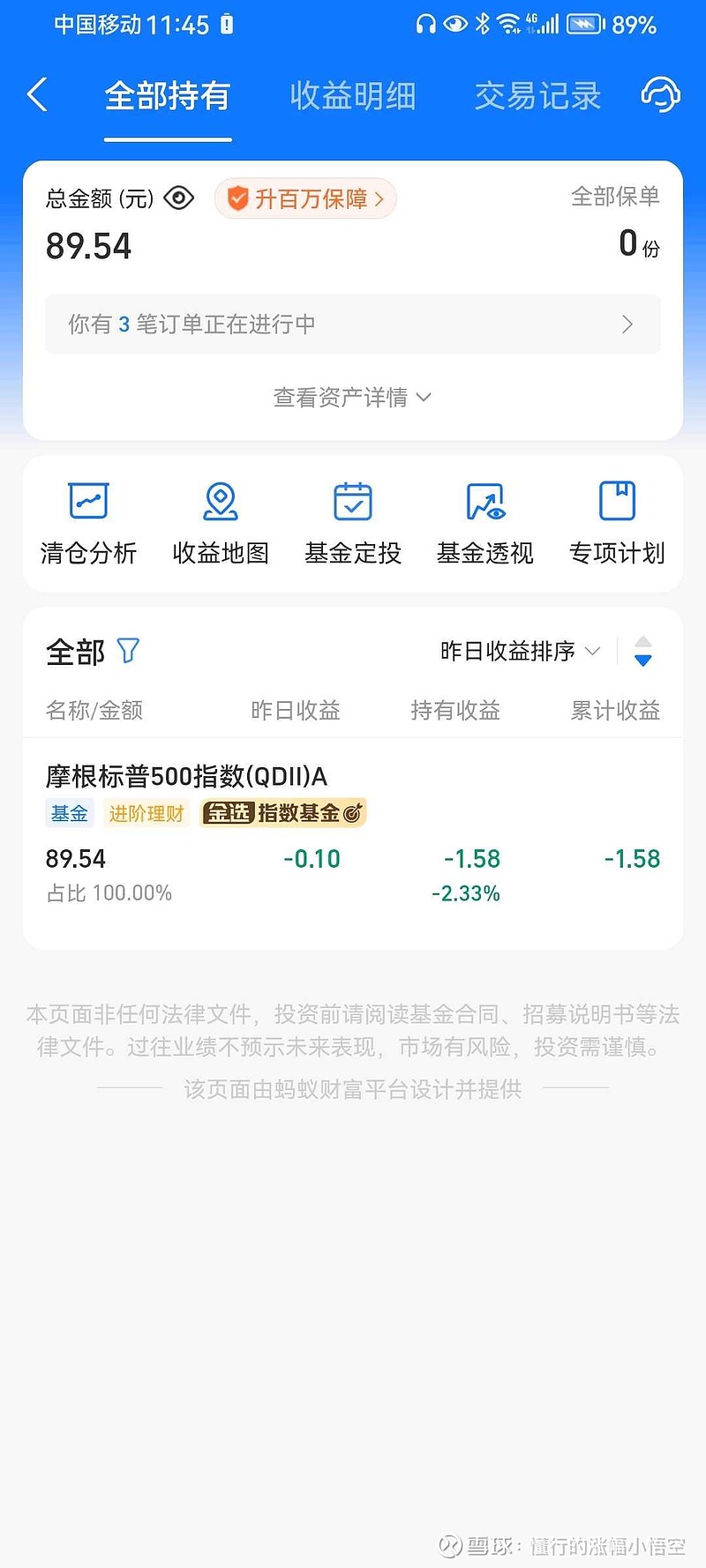Open the 升百万保障 protection banner

[304, 199]
